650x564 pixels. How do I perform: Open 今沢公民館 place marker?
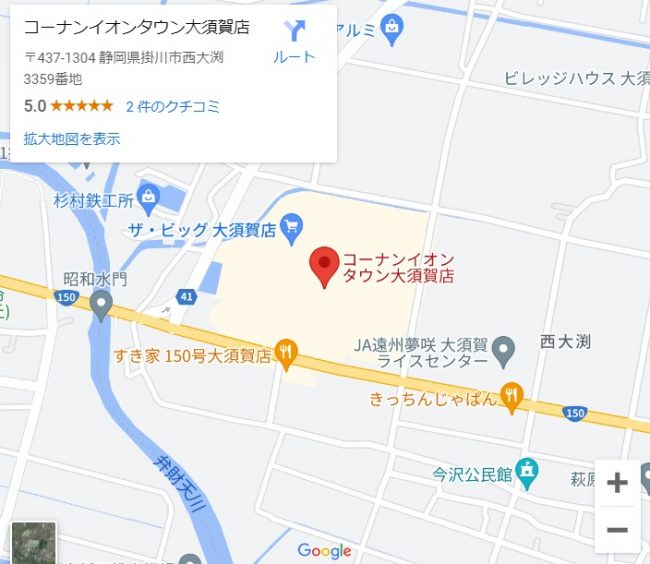pos(527,470)
